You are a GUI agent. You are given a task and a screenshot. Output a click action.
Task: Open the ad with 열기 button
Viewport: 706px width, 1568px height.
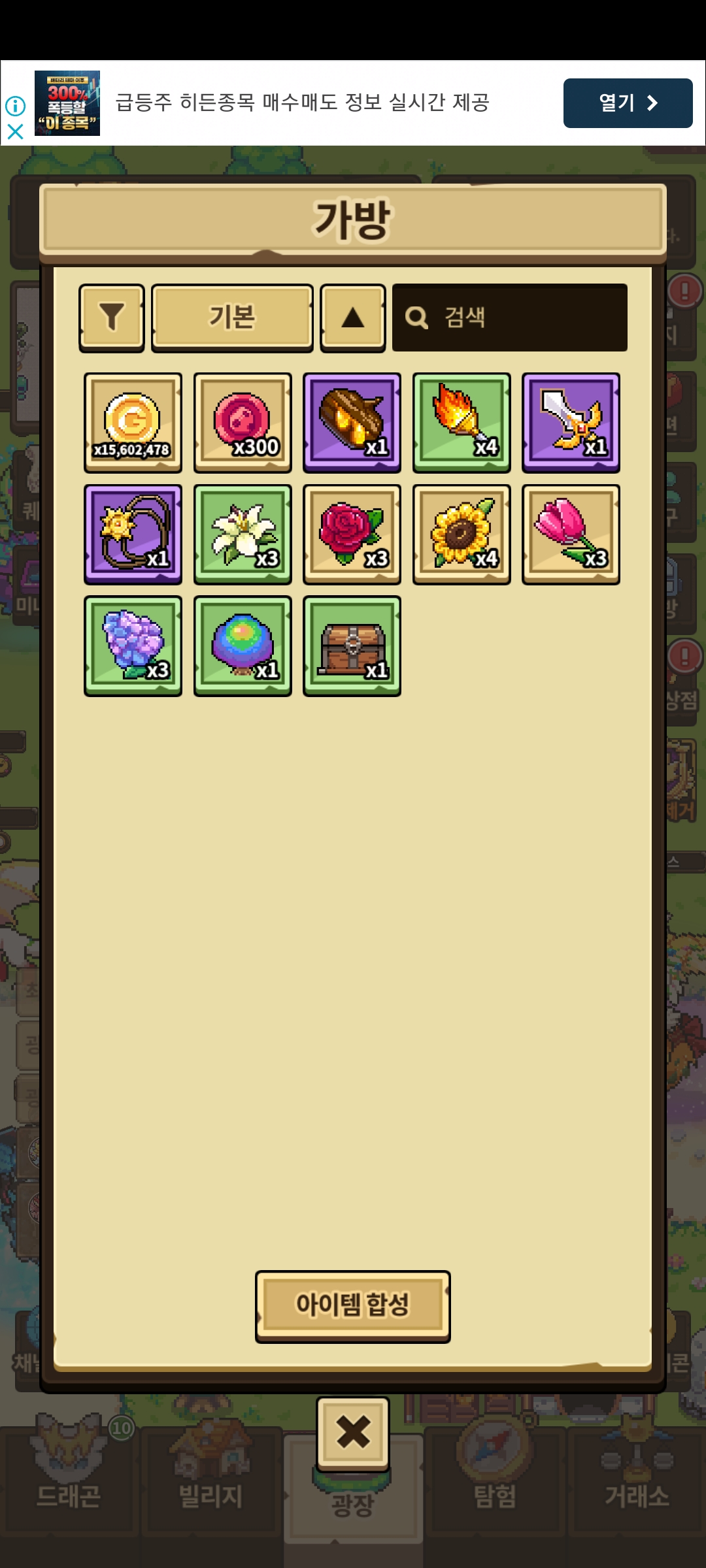(628, 103)
